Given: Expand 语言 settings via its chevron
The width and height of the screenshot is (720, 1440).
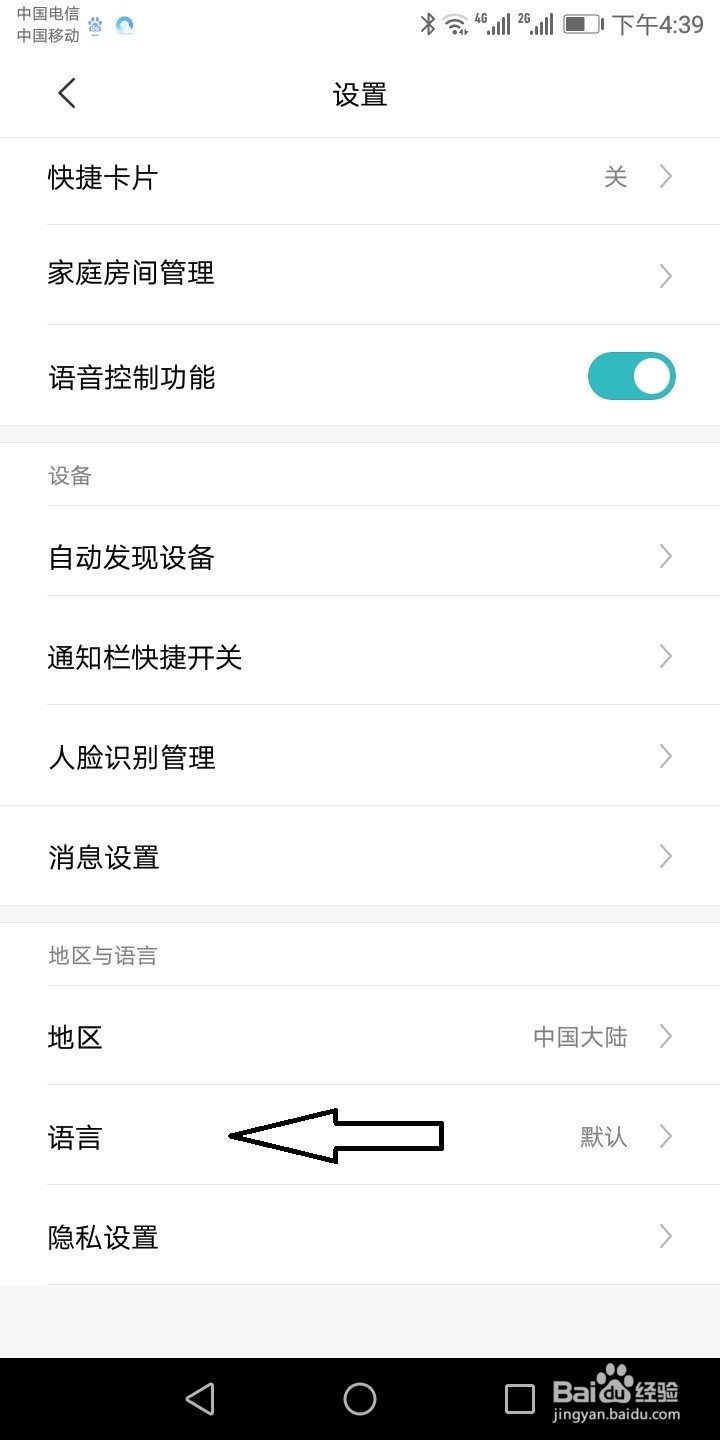Looking at the screenshot, I should 664,1136.
